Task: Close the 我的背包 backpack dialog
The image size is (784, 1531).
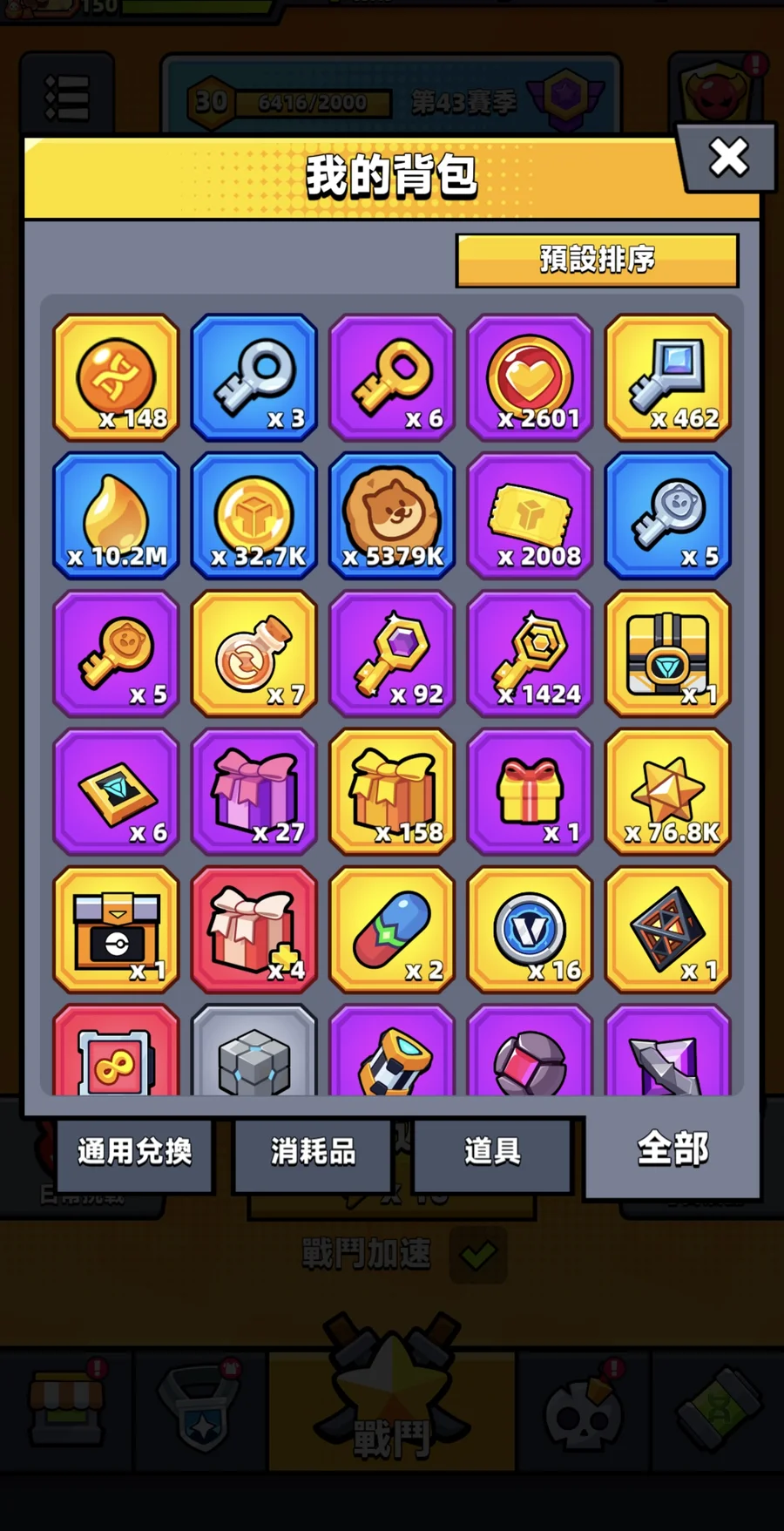Action: 728,159
